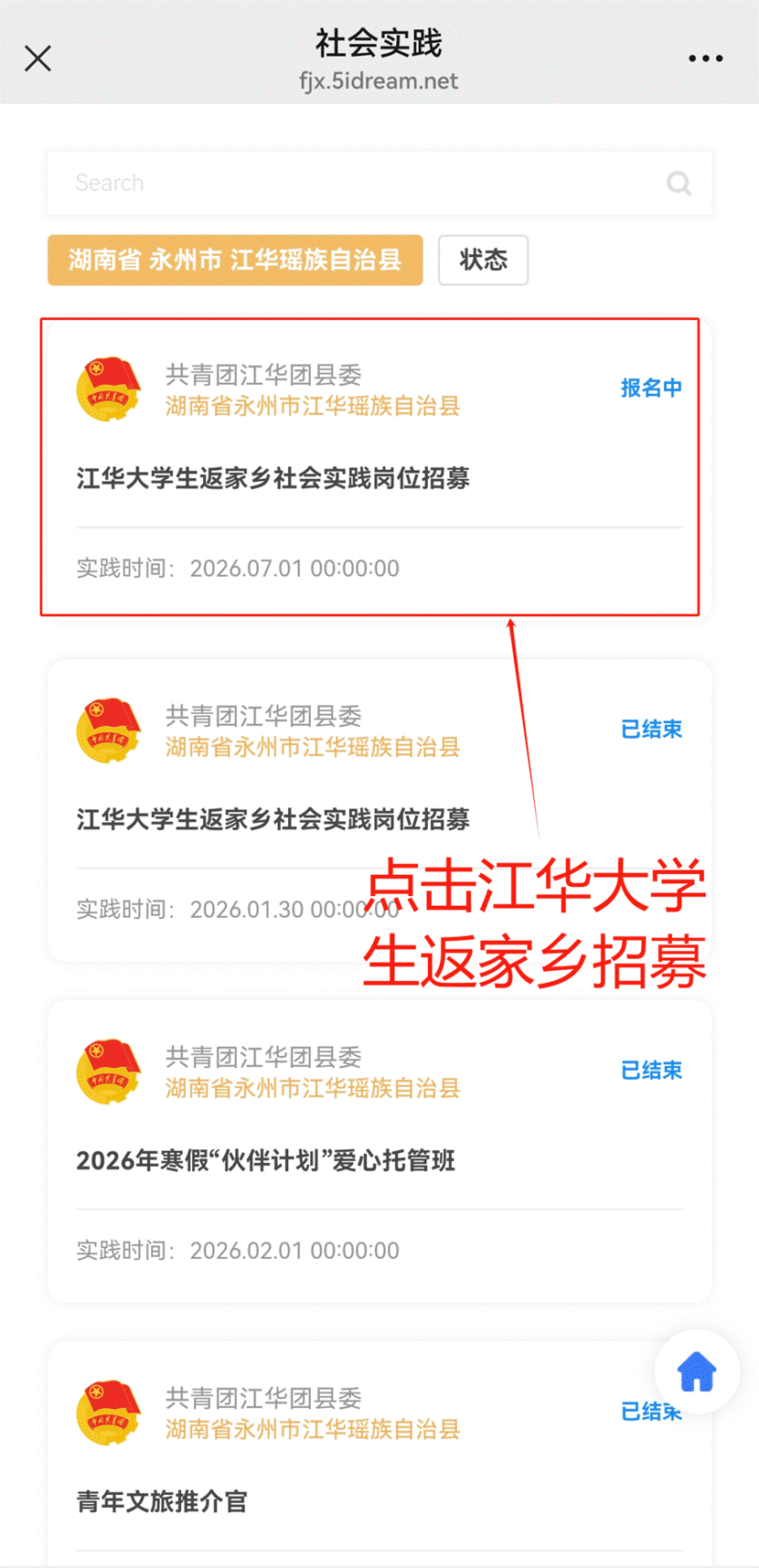Open the 湖南省 永州市 江华瑶族自治县 region filter
Viewport: 759px width, 1568px height.
235,260
